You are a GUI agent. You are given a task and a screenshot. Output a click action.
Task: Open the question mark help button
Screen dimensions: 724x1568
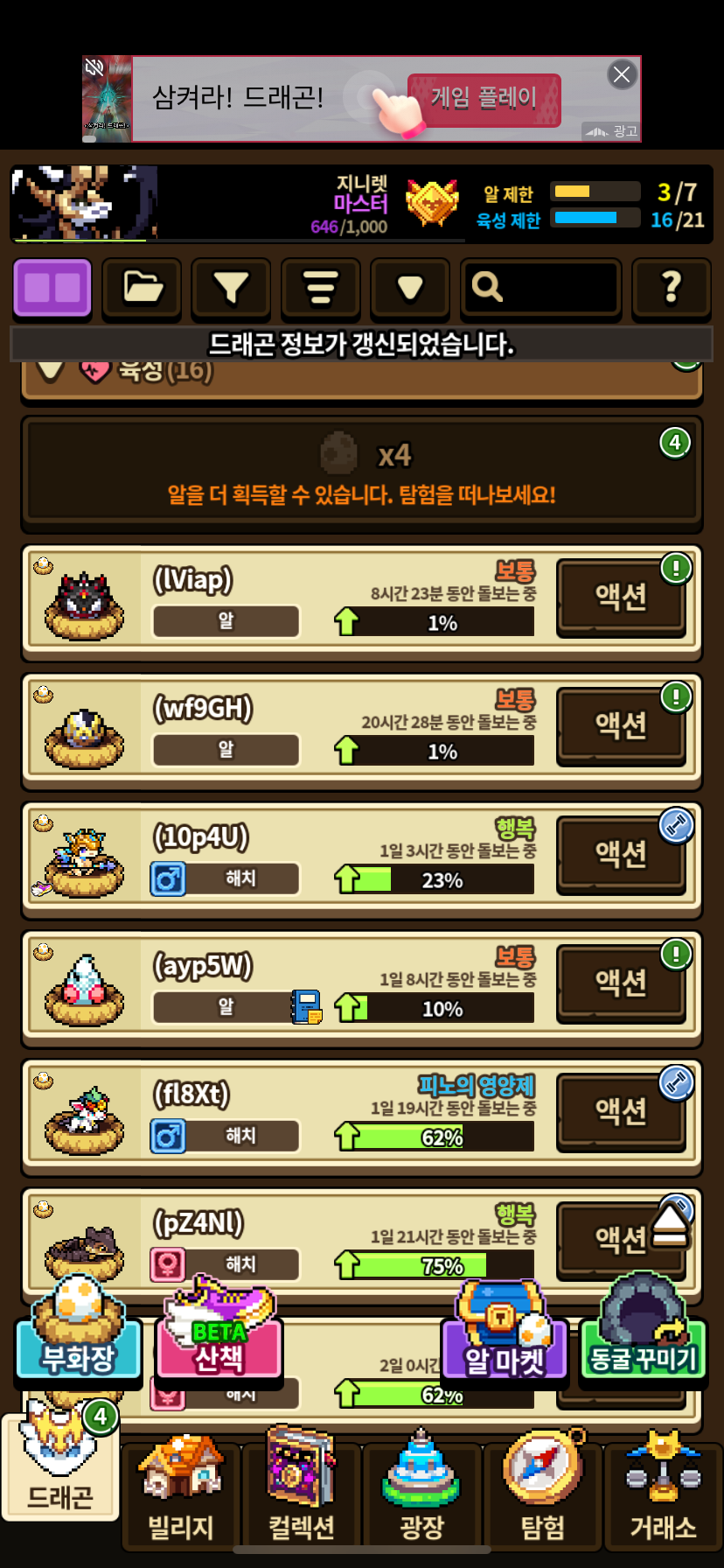click(671, 288)
